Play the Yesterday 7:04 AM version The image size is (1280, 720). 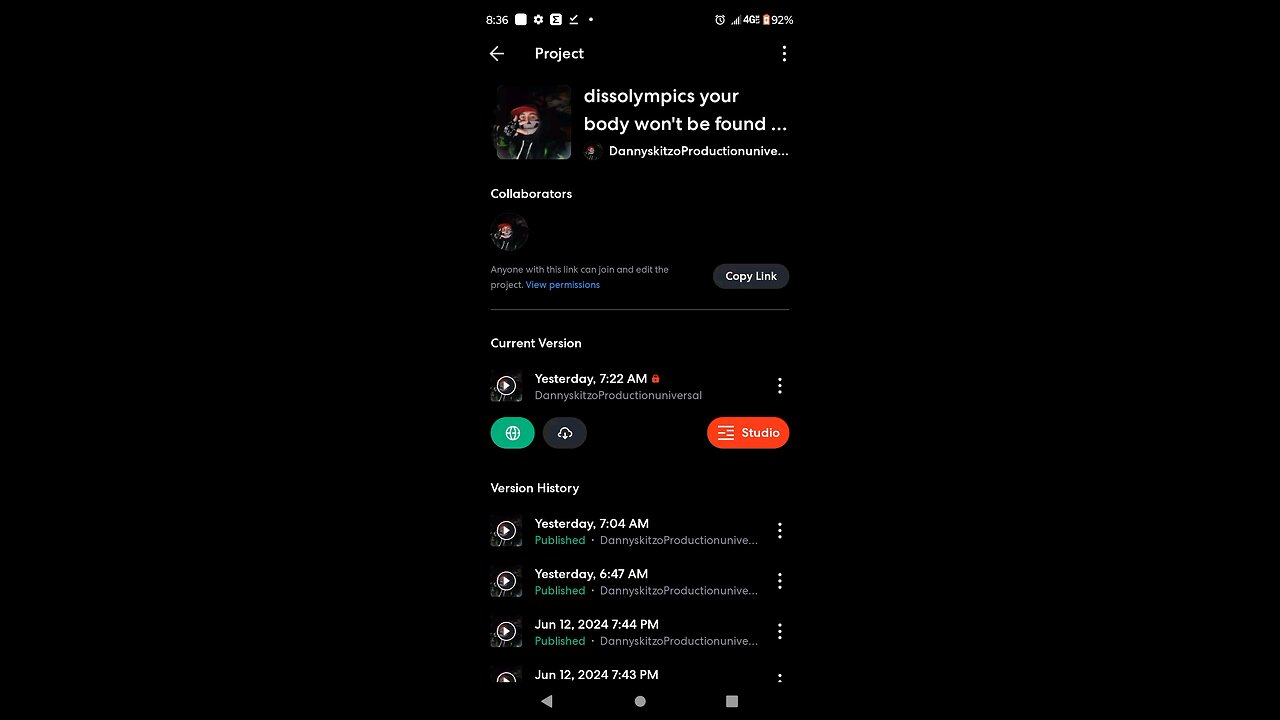506,531
